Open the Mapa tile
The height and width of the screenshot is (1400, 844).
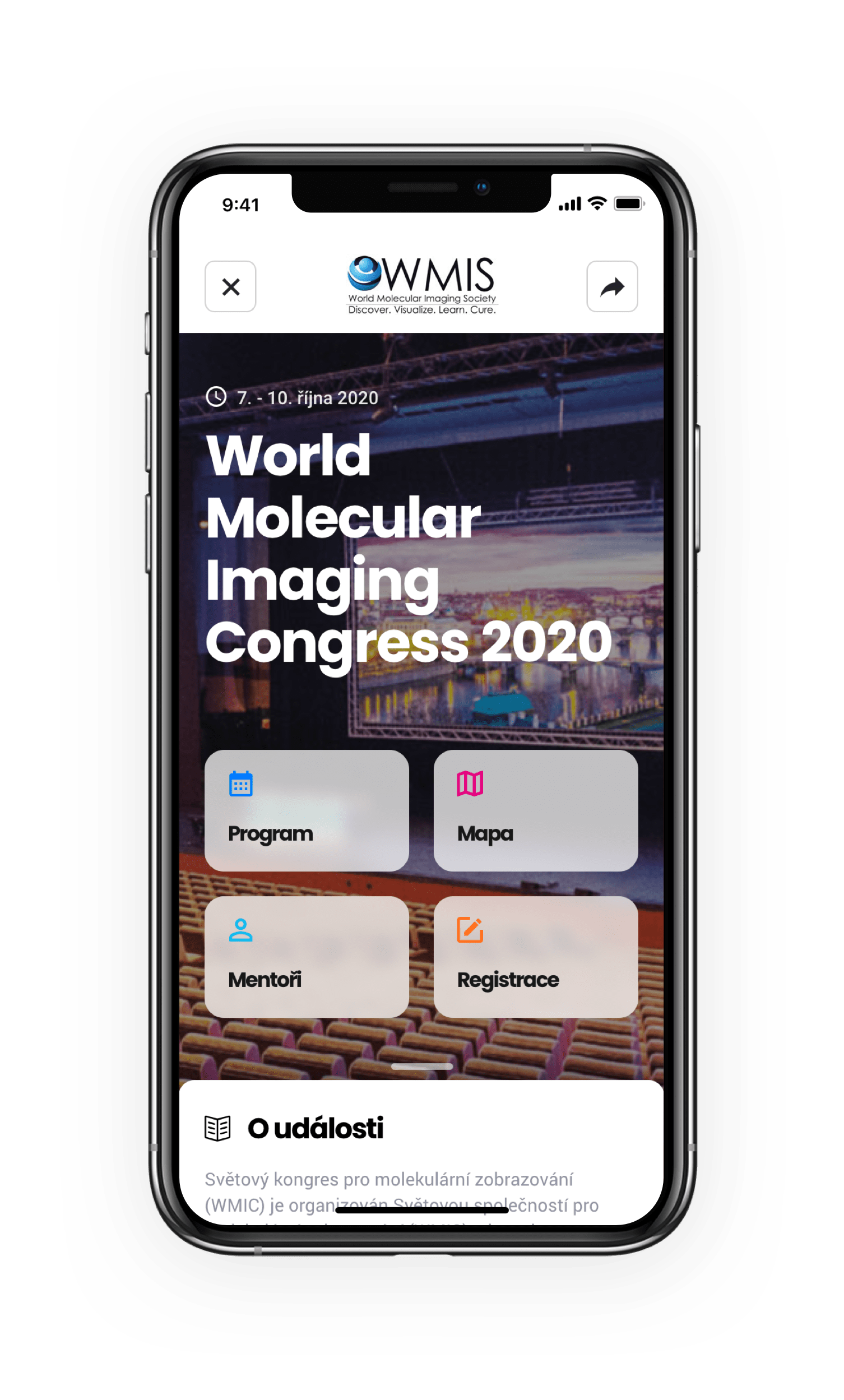(535, 810)
